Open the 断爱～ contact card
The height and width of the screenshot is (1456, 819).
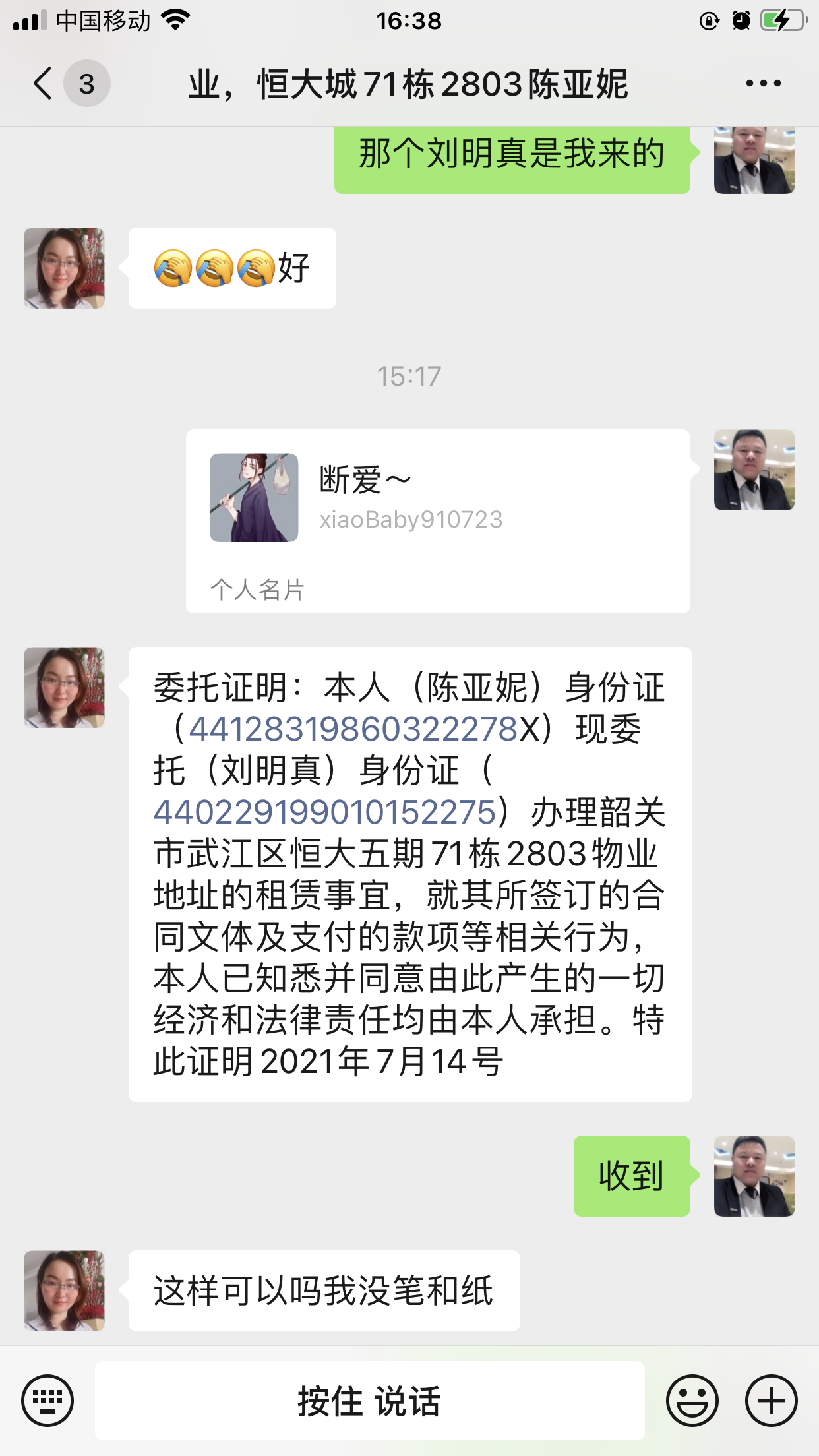(x=438, y=521)
